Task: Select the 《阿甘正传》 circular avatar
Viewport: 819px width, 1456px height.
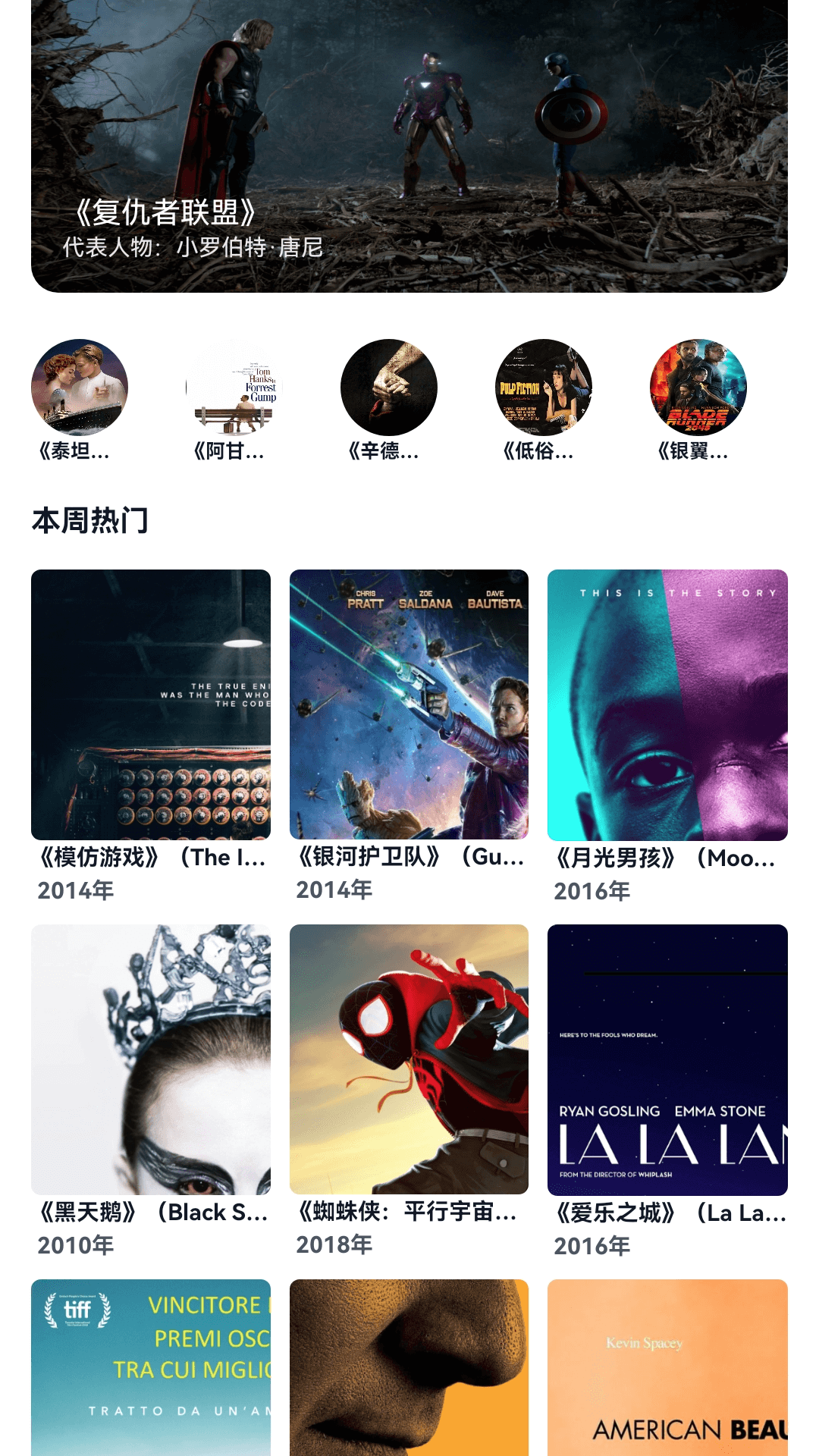Action: pos(233,388)
